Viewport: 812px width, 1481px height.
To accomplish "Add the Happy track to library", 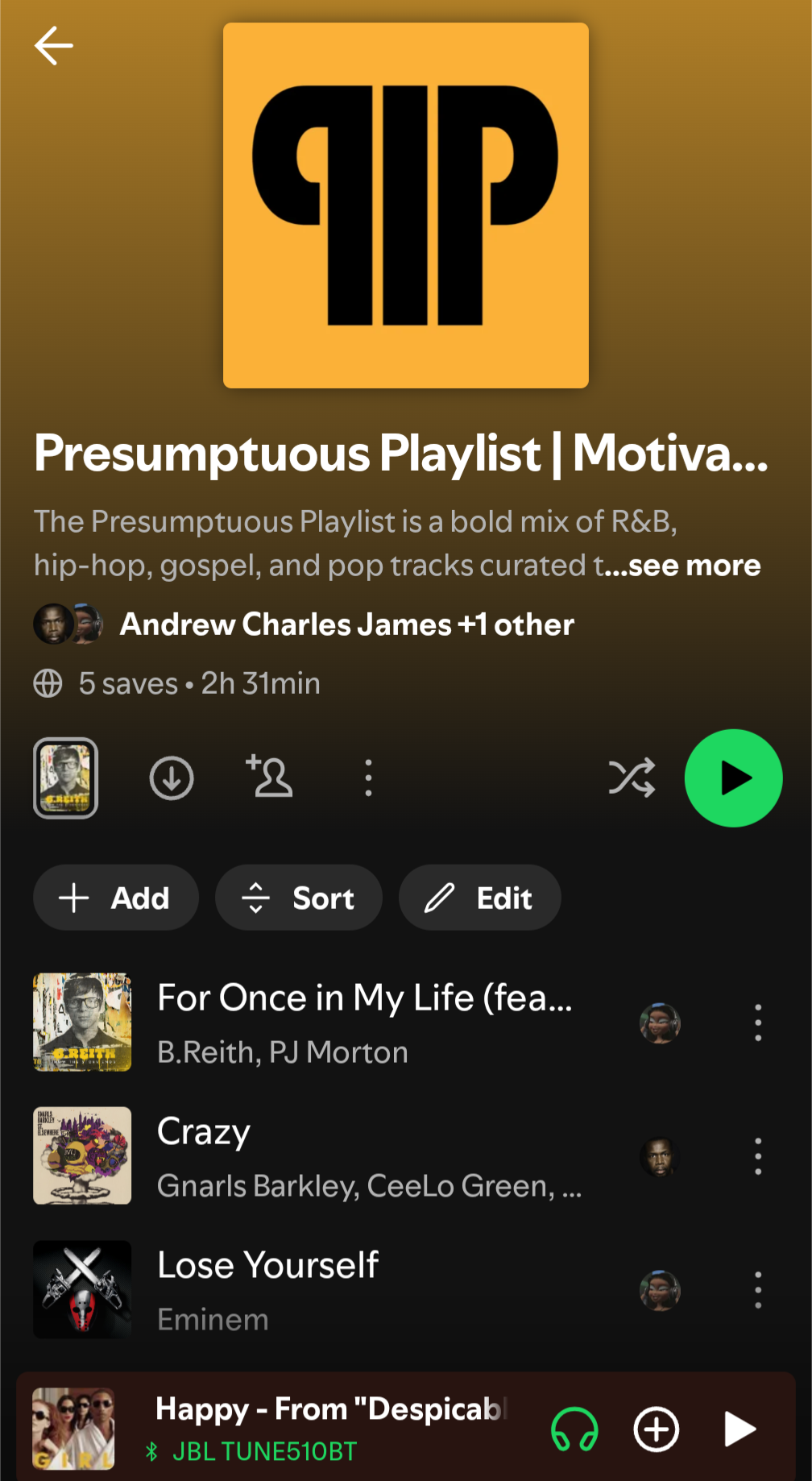I will coord(657,1429).
